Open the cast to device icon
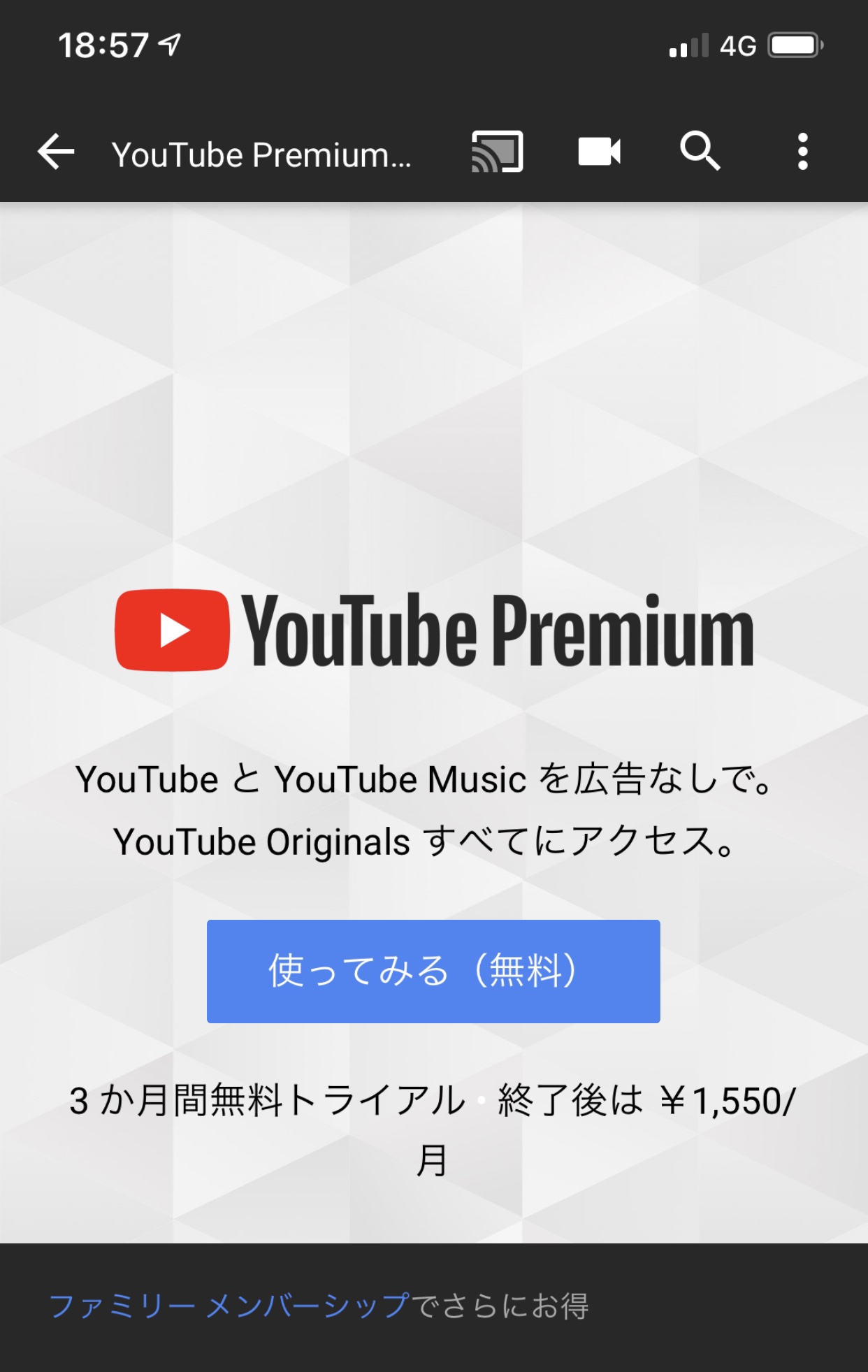The width and height of the screenshot is (868, 1372). [x=497, y=152]
